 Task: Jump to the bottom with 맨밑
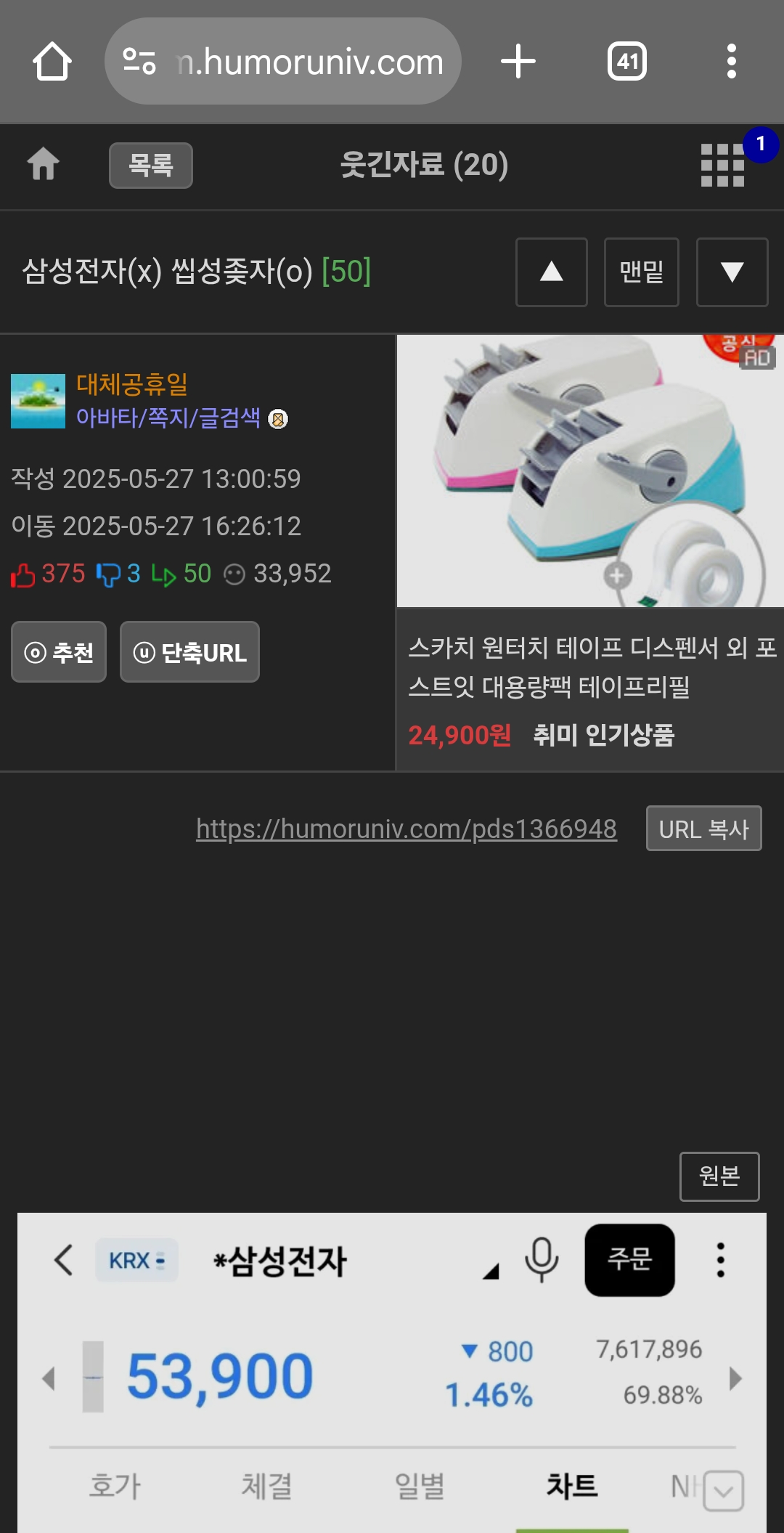coord(642,272)
